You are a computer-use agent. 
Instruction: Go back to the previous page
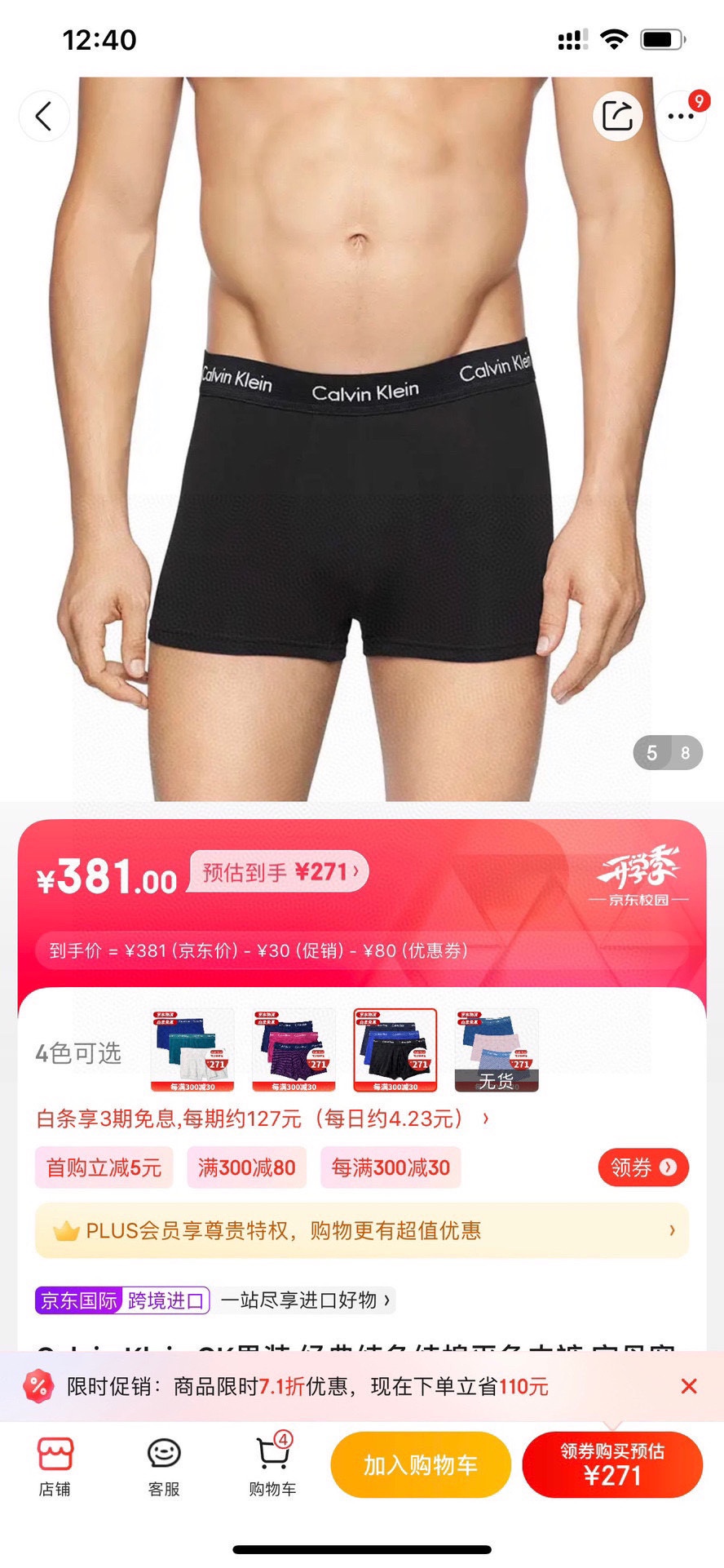click(x=44, y=116)
